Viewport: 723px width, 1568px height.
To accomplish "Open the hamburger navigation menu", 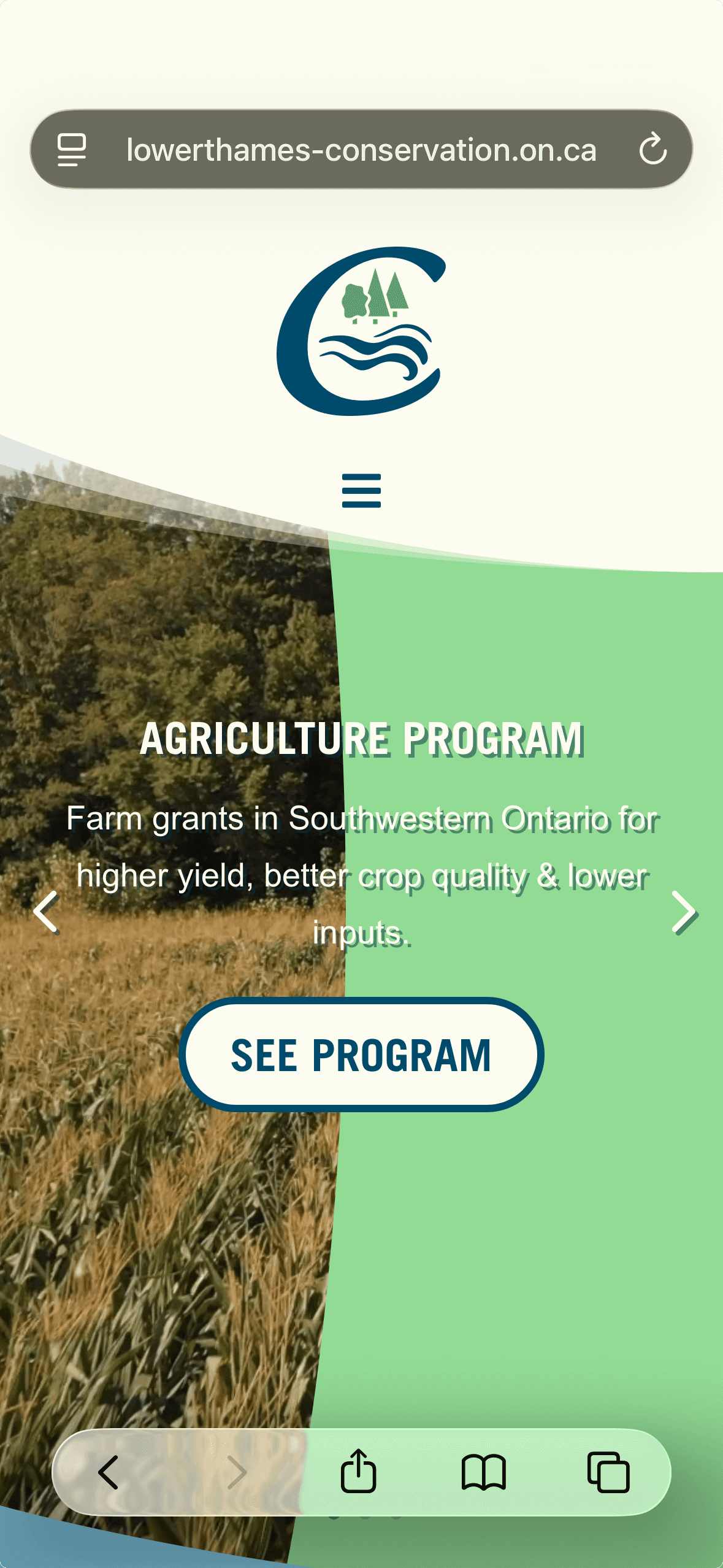I will [x=361, y=490].
